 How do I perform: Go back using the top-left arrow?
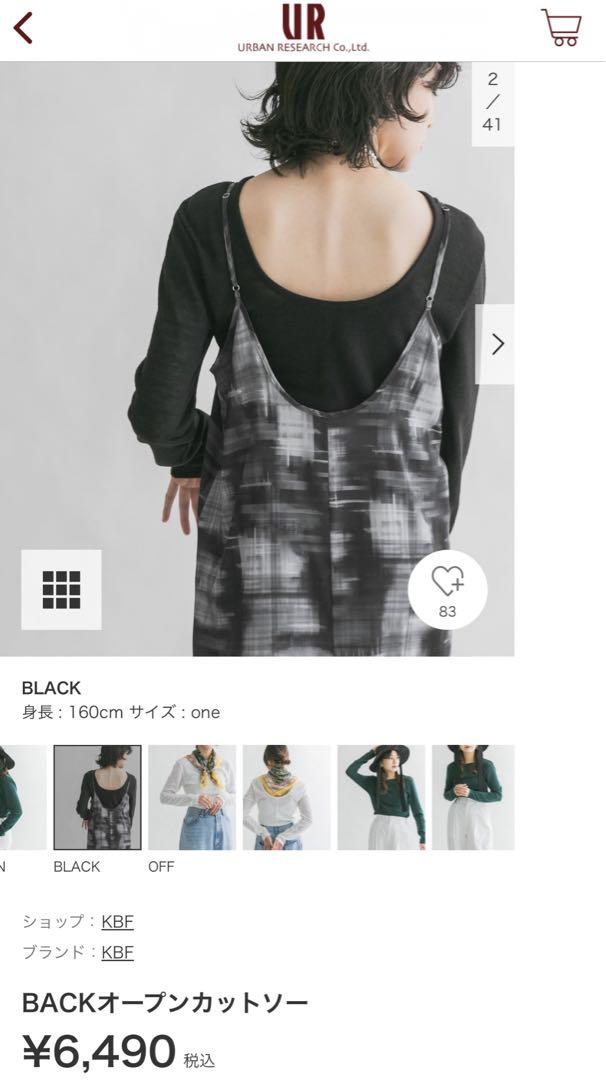click(23, 28)
